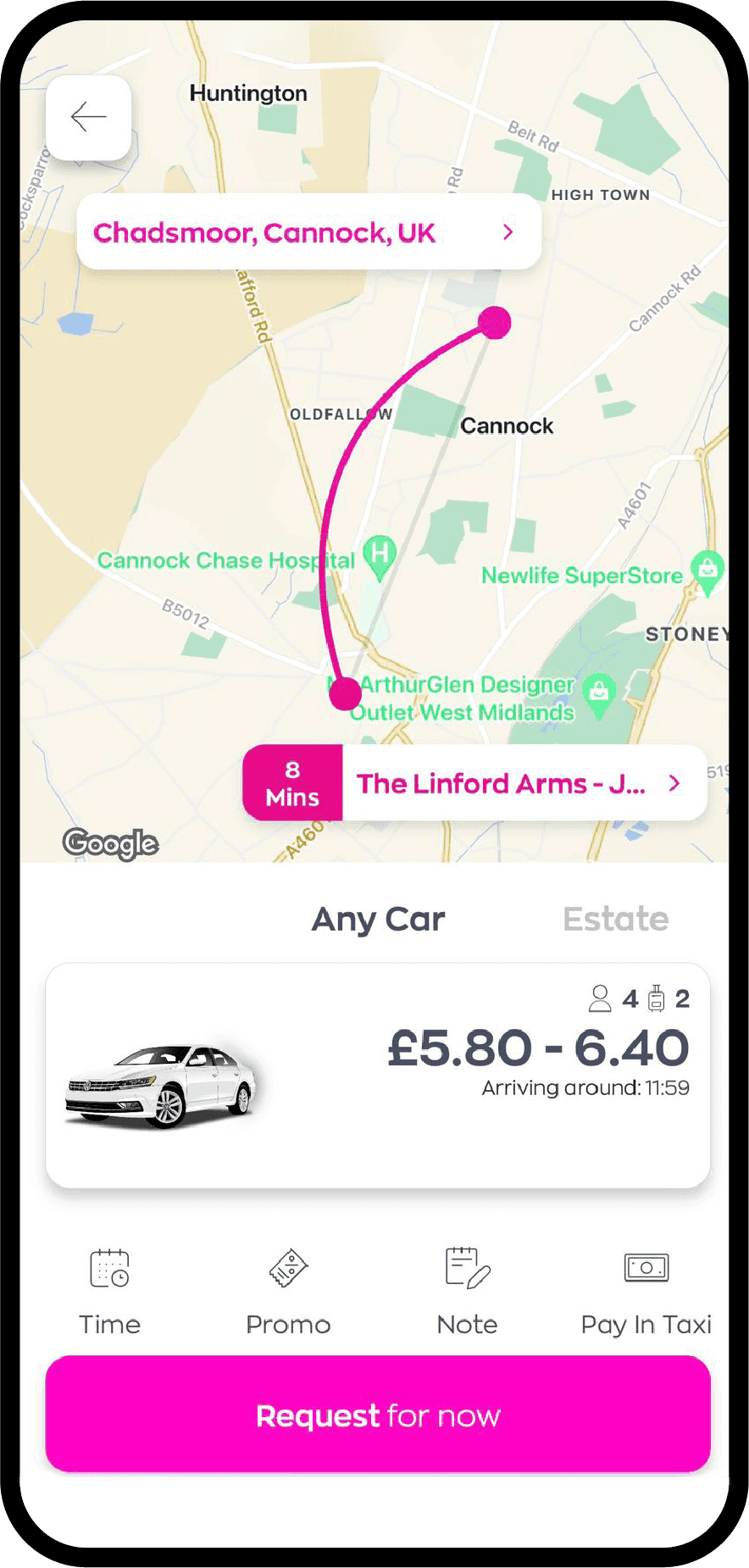Select the Any Car tab

coord(378,919)
